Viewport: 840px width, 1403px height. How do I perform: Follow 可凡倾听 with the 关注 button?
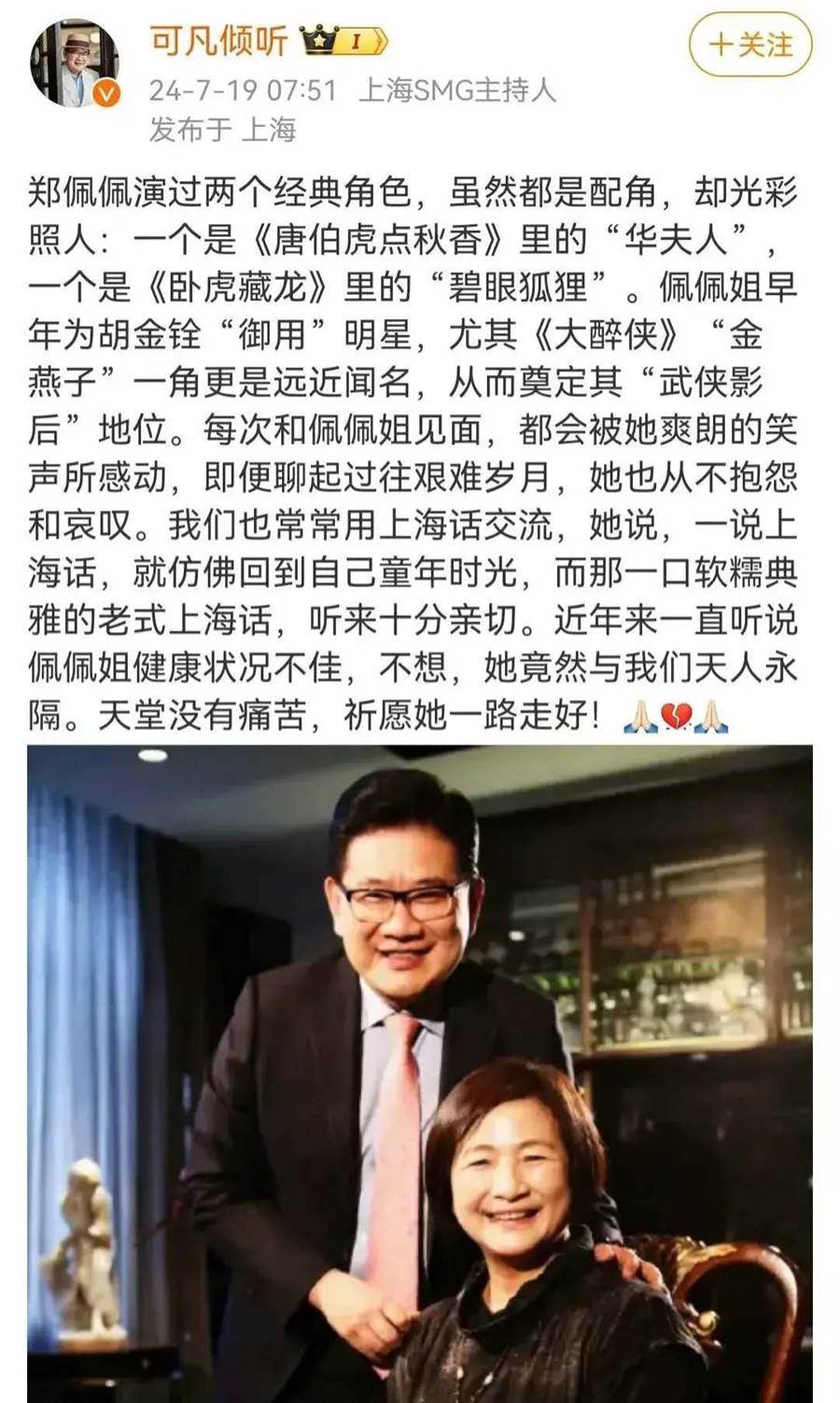click(749, 45)
